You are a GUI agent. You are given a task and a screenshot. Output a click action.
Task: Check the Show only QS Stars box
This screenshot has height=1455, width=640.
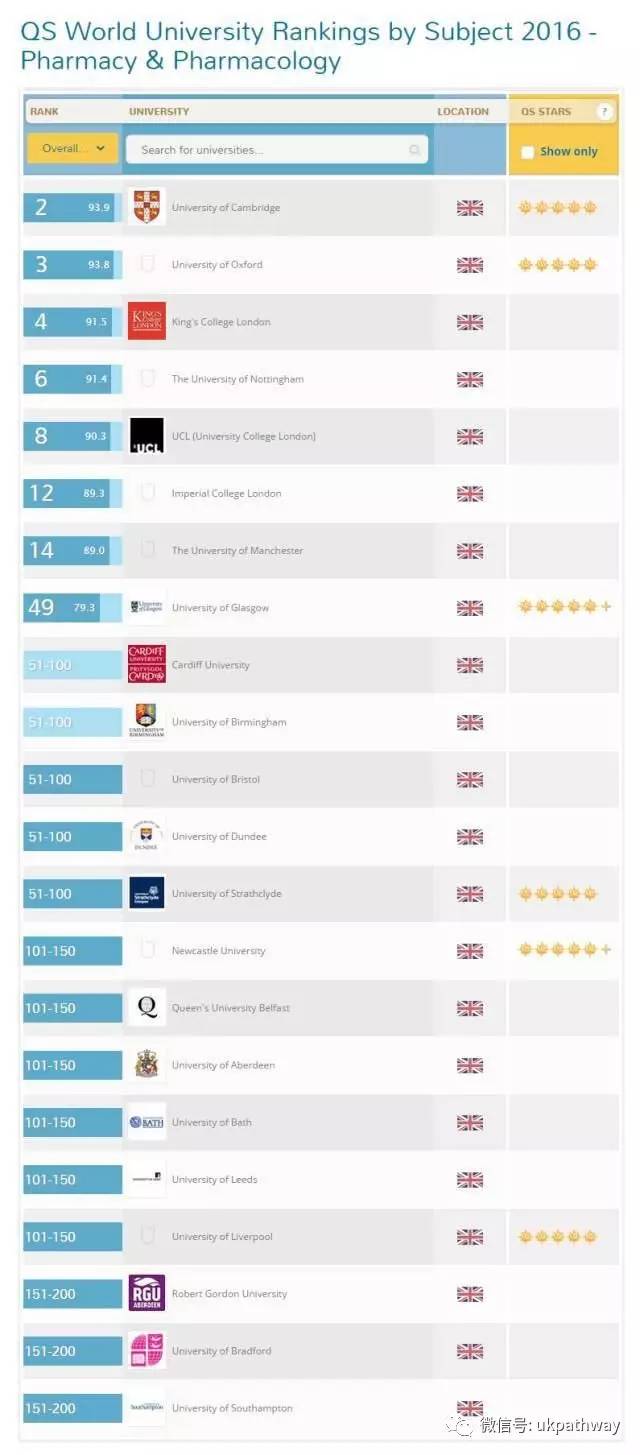[528, 152]
